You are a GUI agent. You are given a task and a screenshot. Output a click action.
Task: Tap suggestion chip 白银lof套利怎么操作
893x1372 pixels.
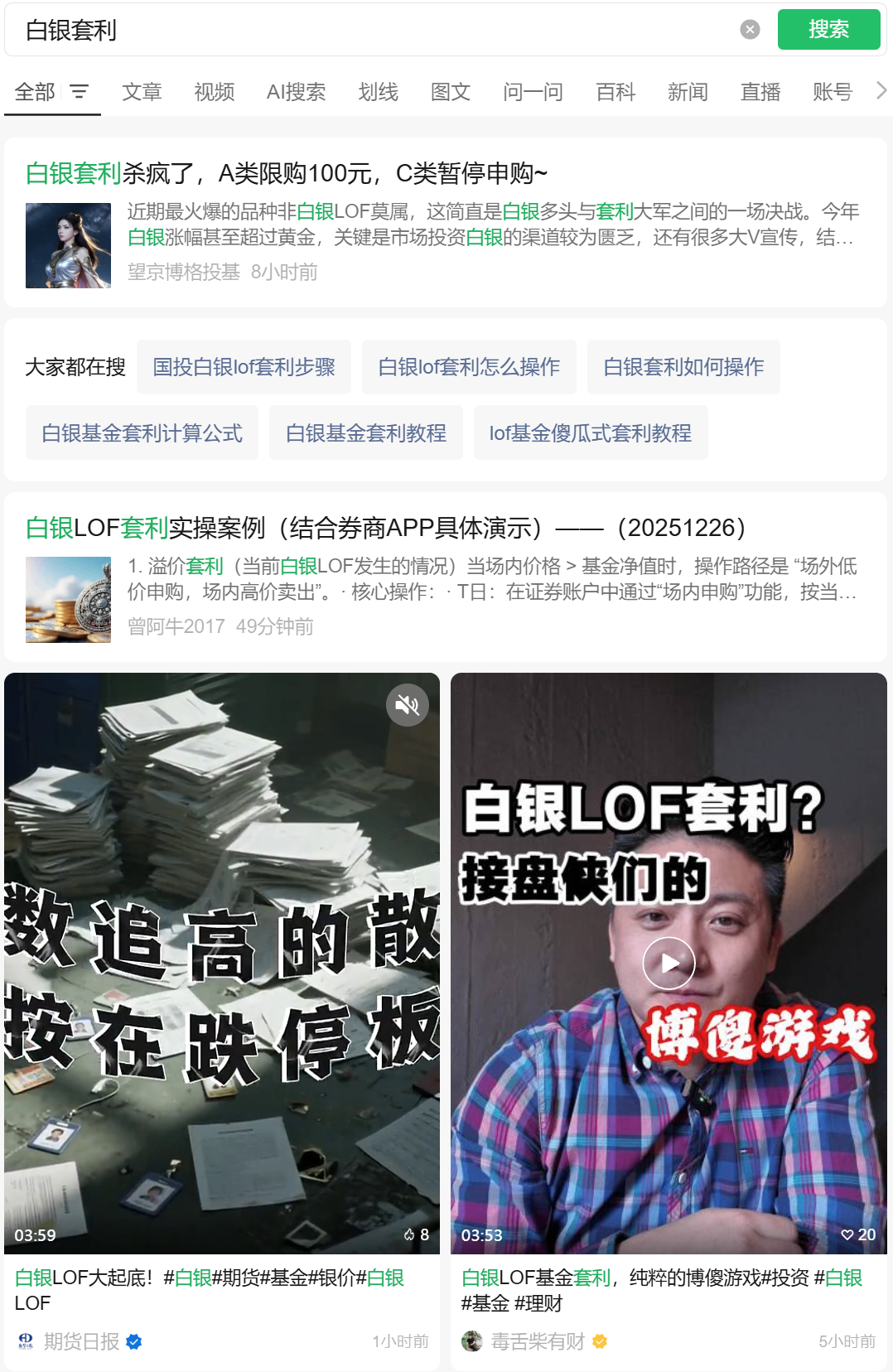point(469,367)
